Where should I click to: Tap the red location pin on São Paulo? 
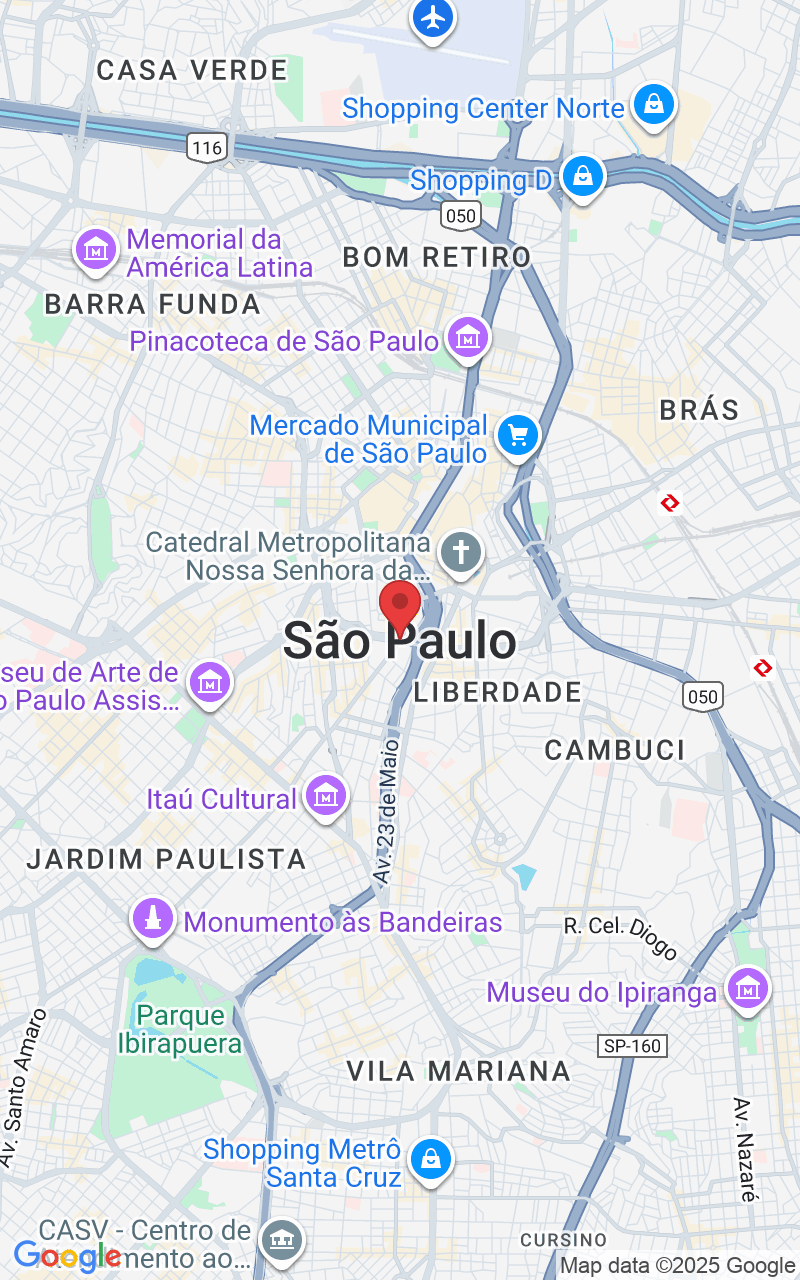(401, 605)
